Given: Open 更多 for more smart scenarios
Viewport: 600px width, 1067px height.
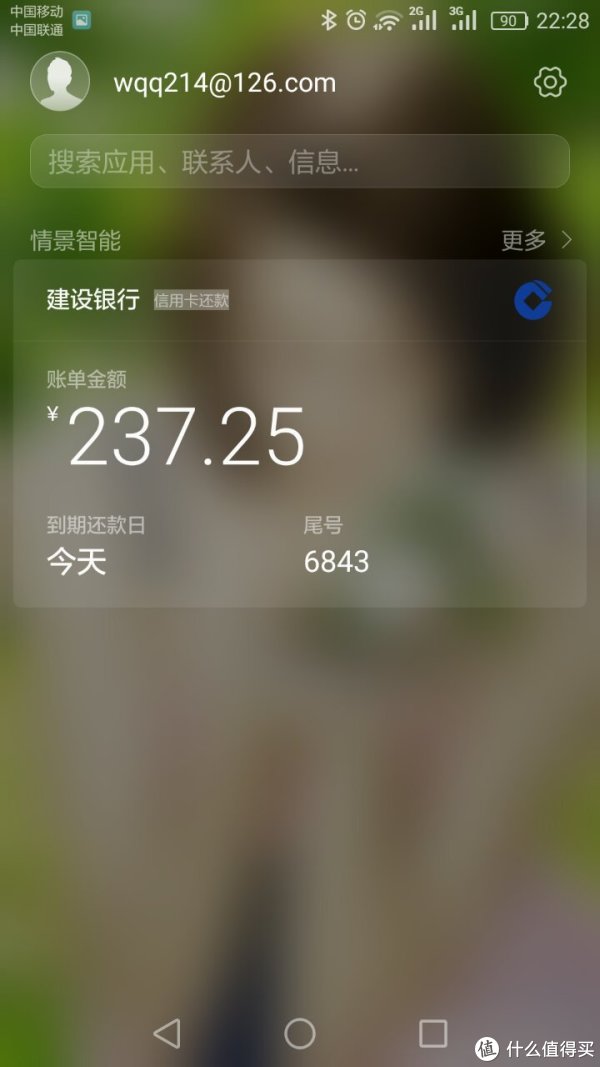Looking at the screenshot, I should pyautogui.click(x=536, y=240).
